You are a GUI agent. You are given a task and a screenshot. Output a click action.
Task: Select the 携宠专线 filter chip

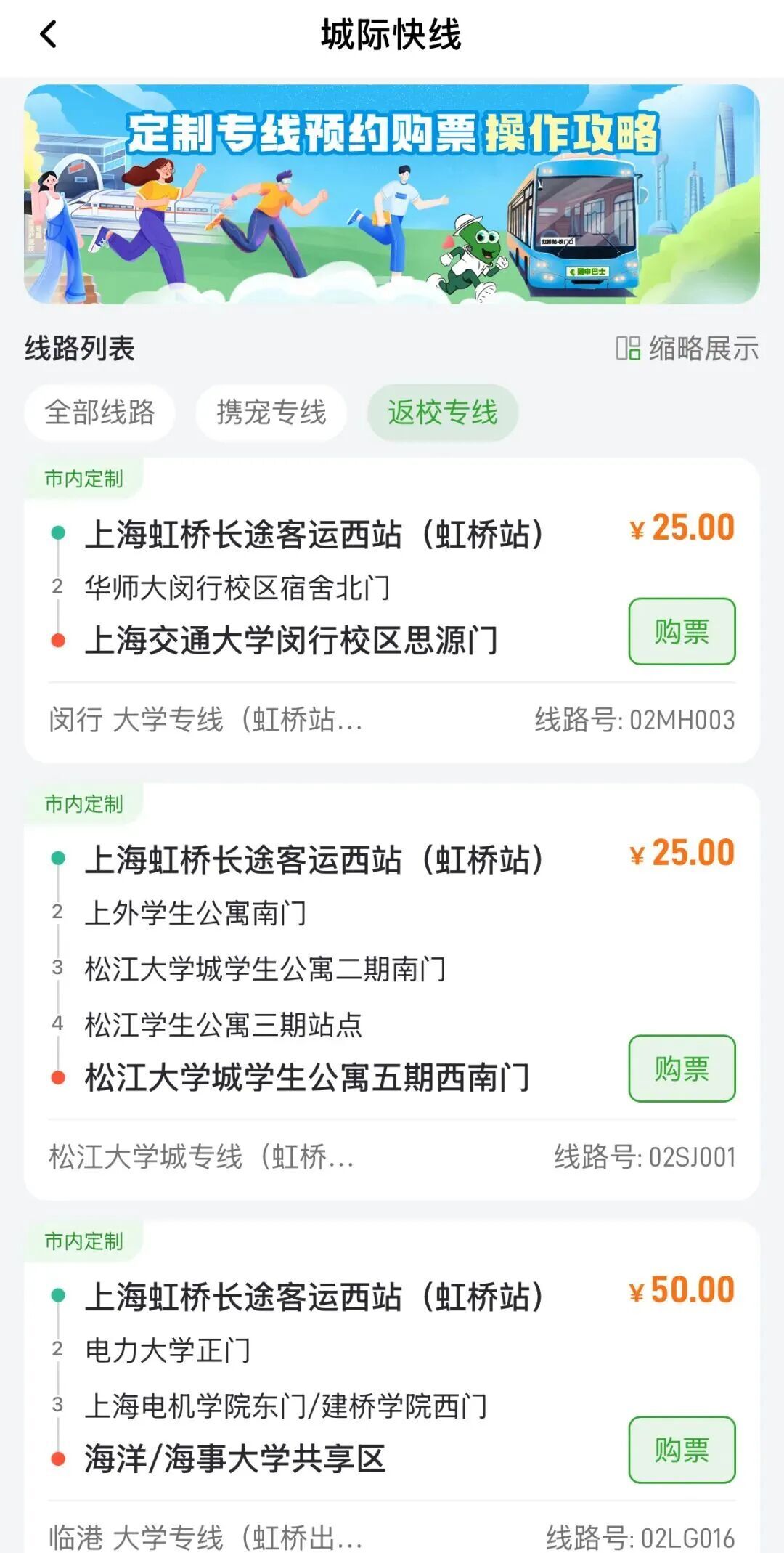pyautogui.click(x=271, y=413)
